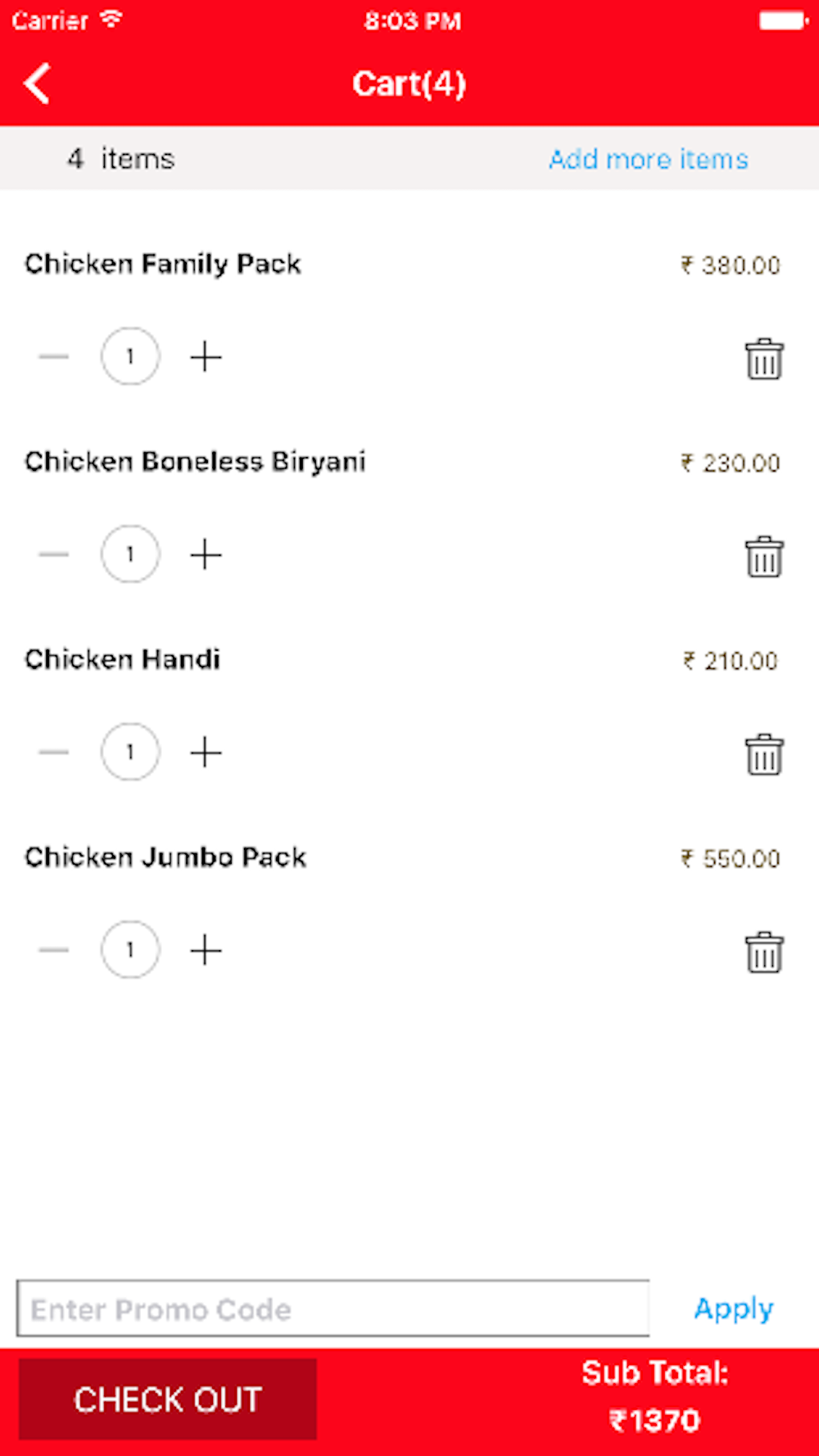This screenshot has height=1456, width=819.
Task: Decrease Chicken Jumbo Pack quantity
Action: point(54,950)
